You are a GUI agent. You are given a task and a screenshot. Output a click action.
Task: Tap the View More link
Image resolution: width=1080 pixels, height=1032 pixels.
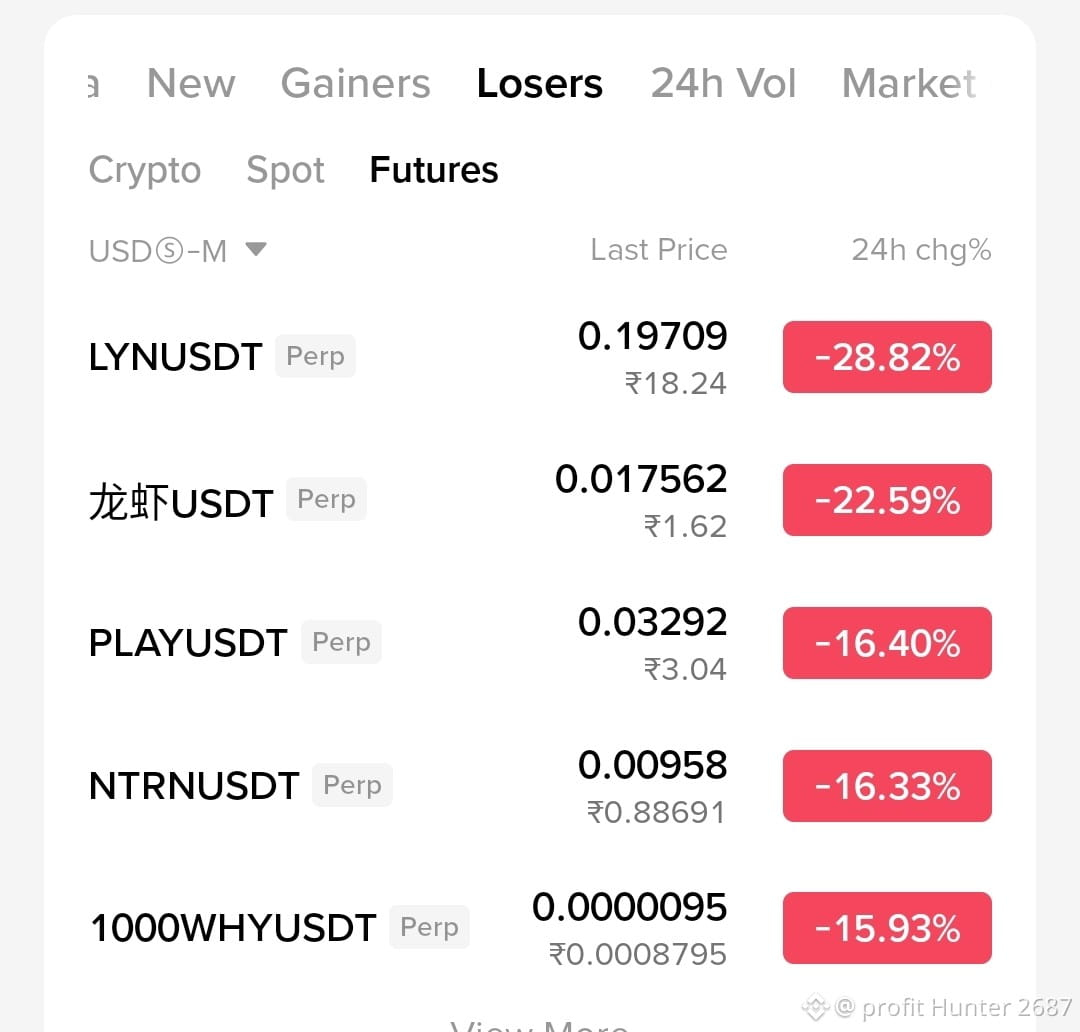[539, 1025]
